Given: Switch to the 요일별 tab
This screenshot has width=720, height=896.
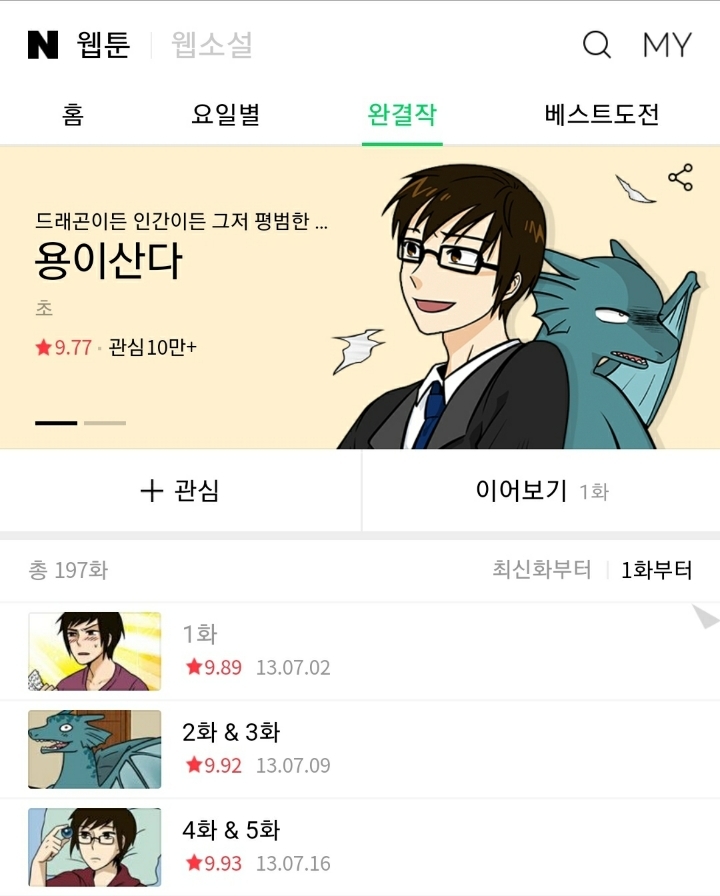Looking at the screenshot, I should pyautogui.click(x=226, y=114).
